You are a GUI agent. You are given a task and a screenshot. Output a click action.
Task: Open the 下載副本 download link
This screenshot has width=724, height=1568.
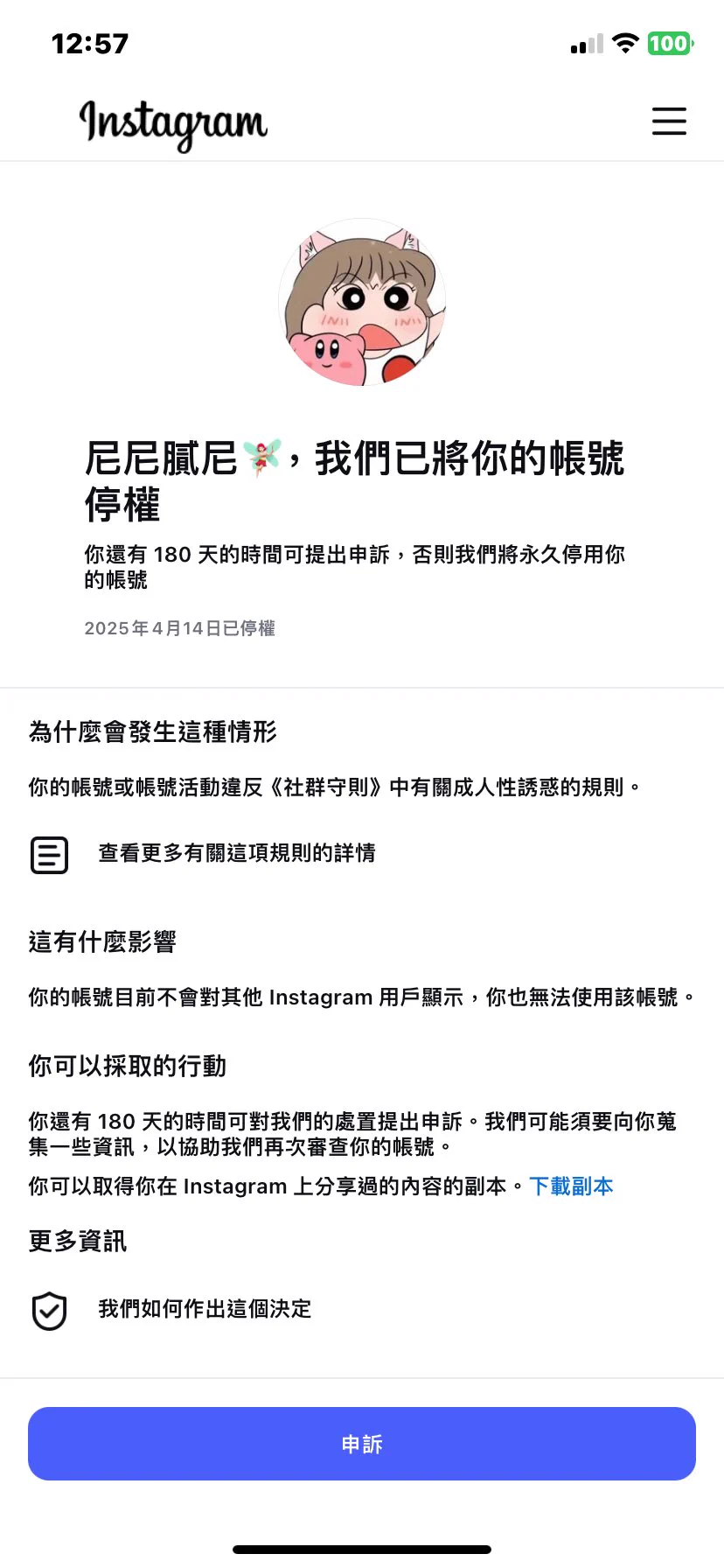pos(571,1186)
